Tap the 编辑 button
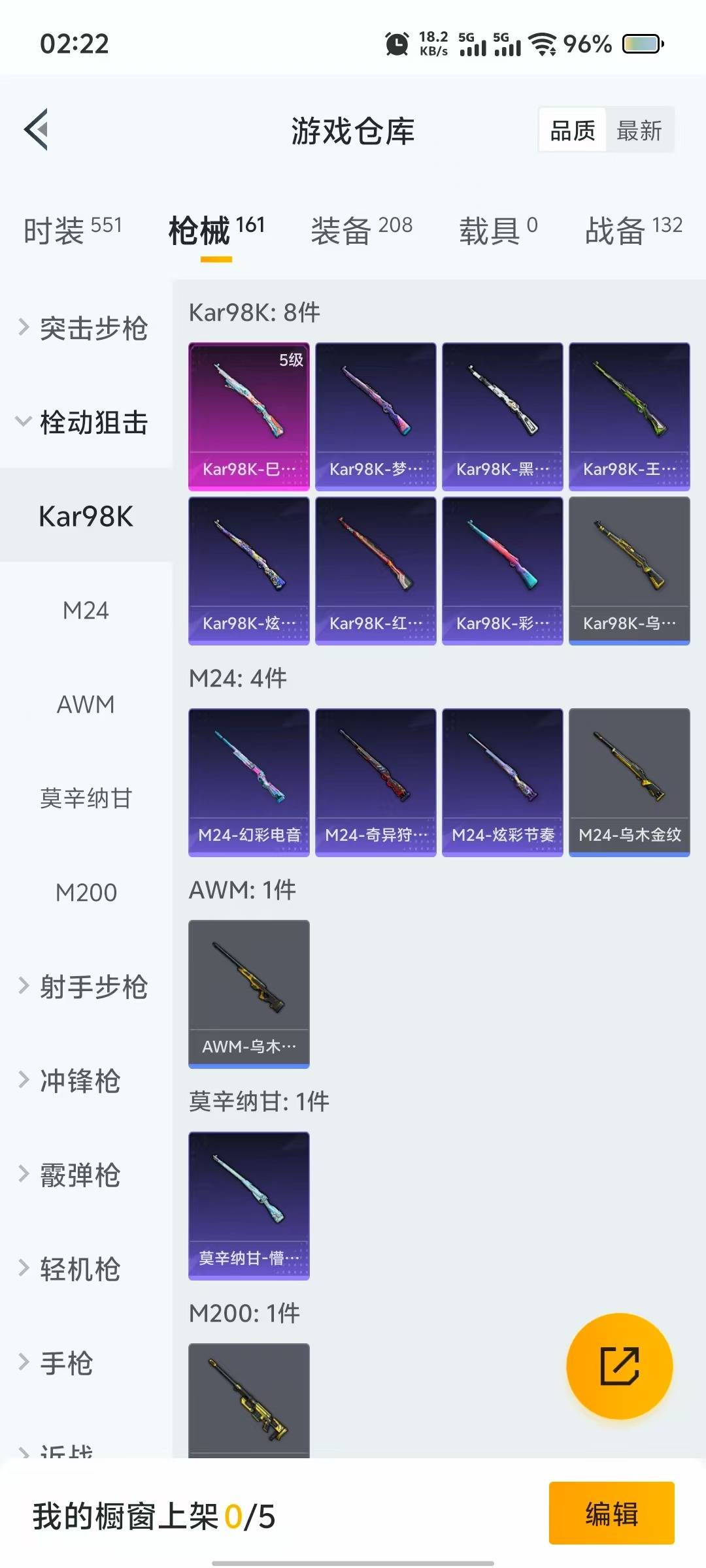This screenshot has height=1568, width=706. tap(611, 1513)
